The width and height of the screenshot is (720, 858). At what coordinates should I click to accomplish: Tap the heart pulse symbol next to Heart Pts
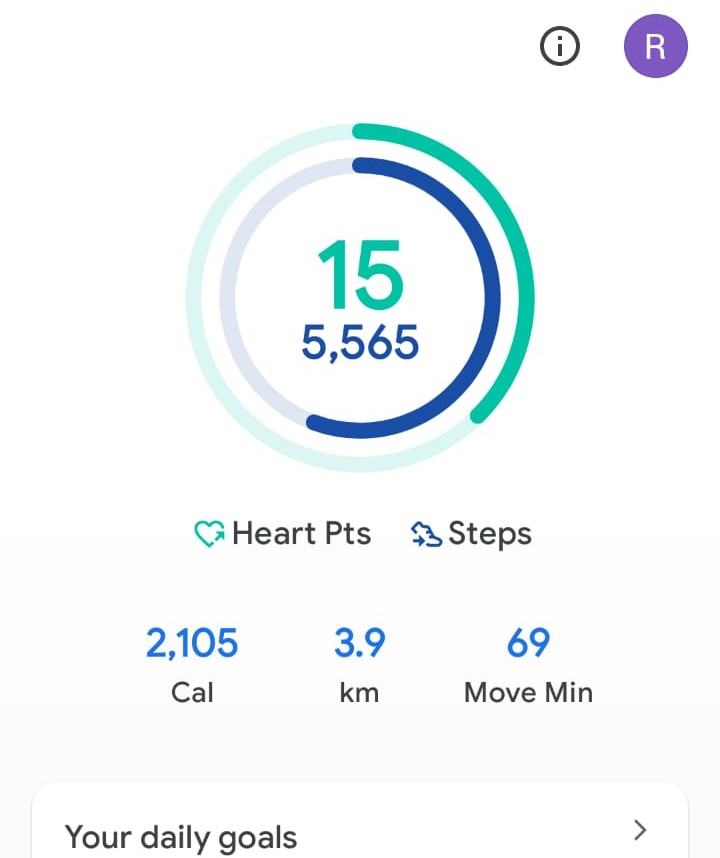pos(209,533)
